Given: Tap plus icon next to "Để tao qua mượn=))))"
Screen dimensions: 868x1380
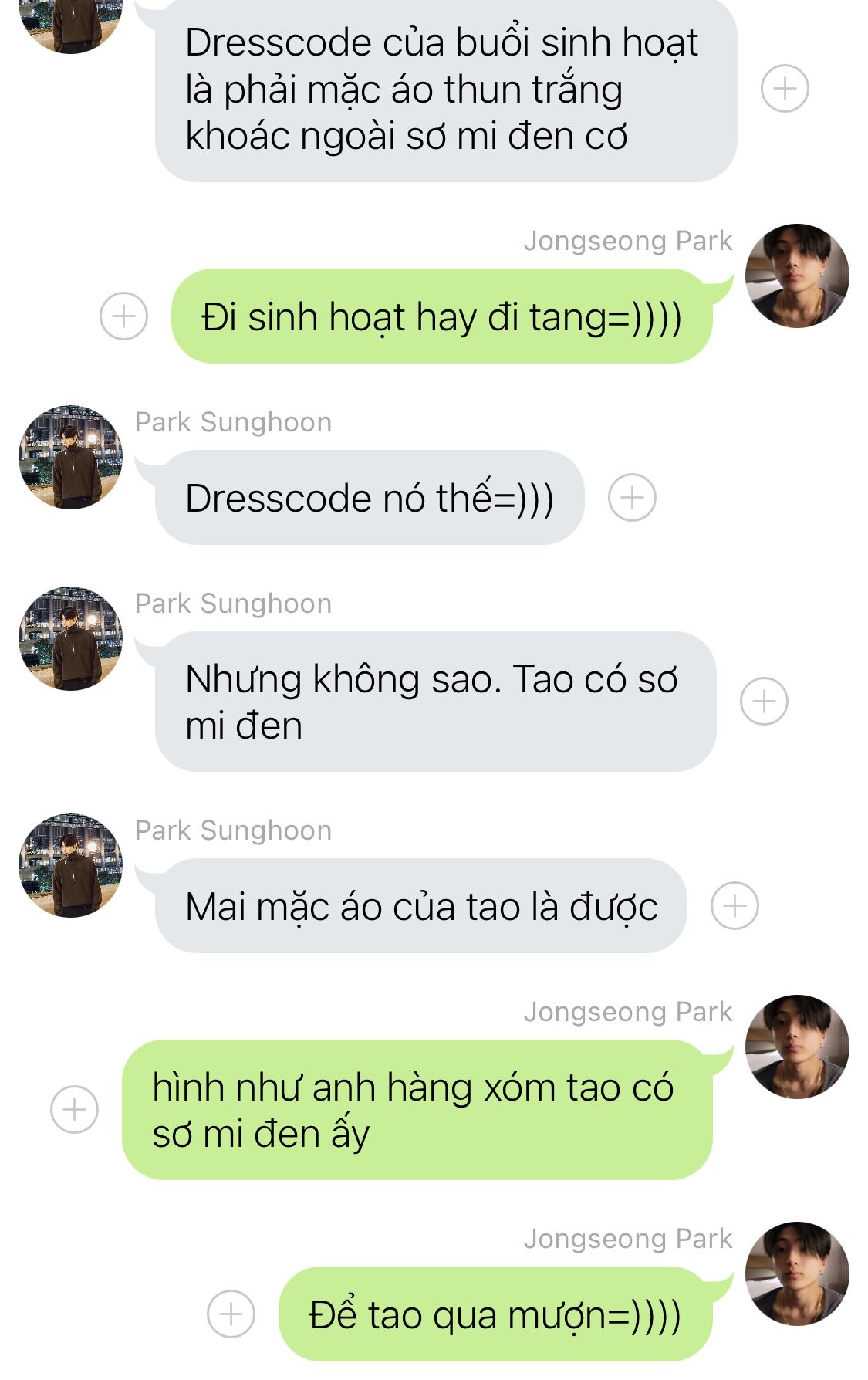Looking at the screenshot, I should pos(231,1314).
